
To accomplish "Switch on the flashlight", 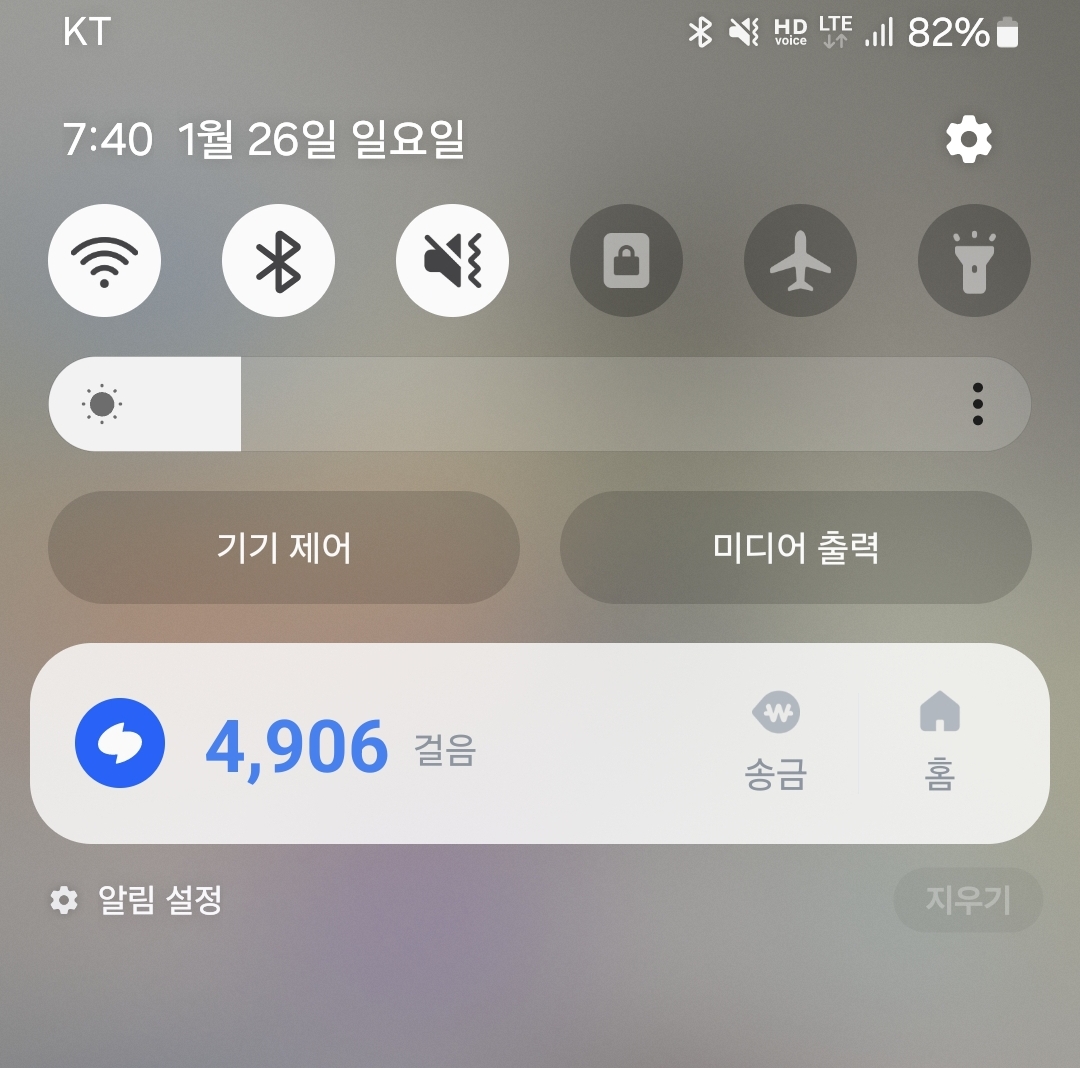I will point(973,261).
